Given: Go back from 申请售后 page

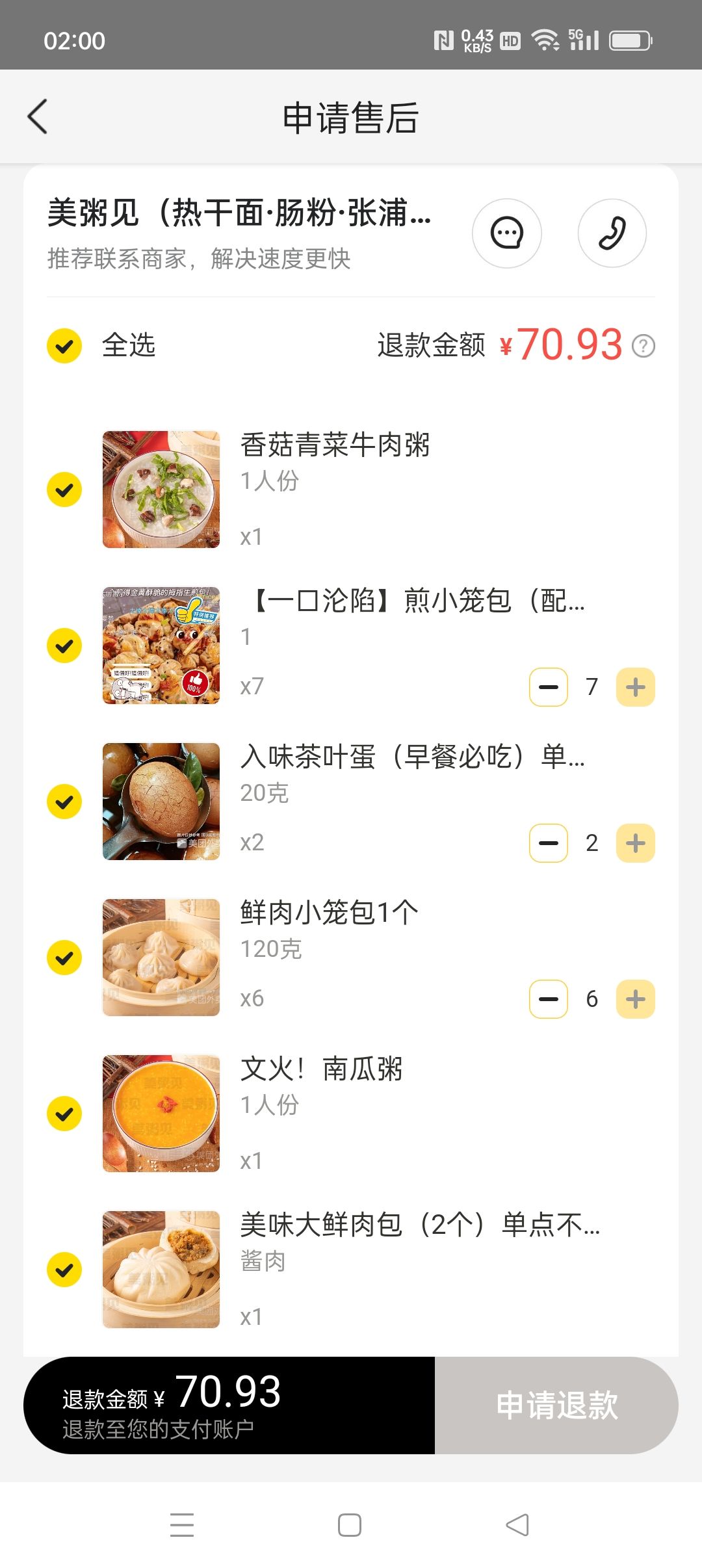Looking at the screenshot, I should pos(38,117).
